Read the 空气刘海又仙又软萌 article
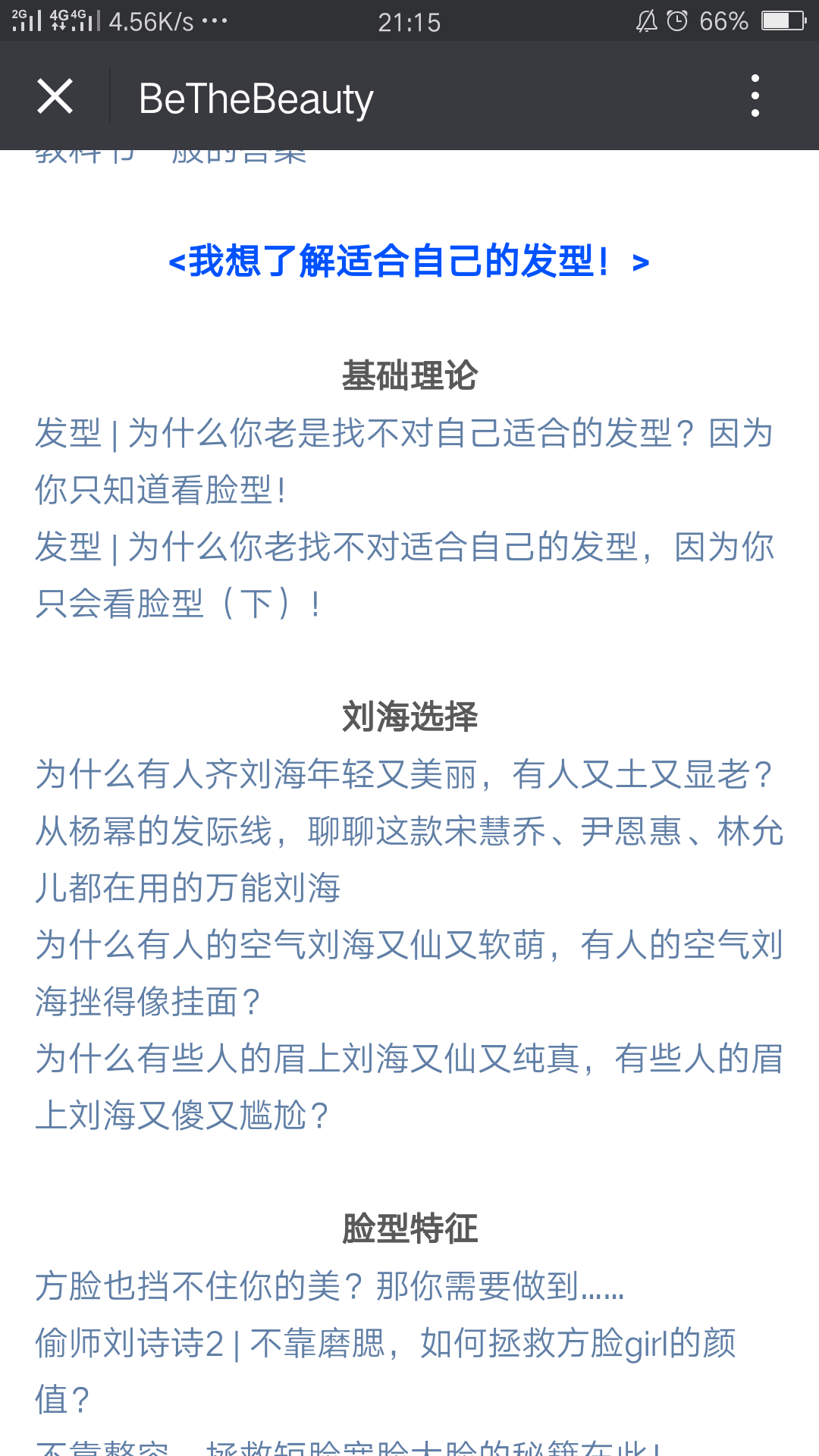 pyautogui.click(x=408, y=974)
